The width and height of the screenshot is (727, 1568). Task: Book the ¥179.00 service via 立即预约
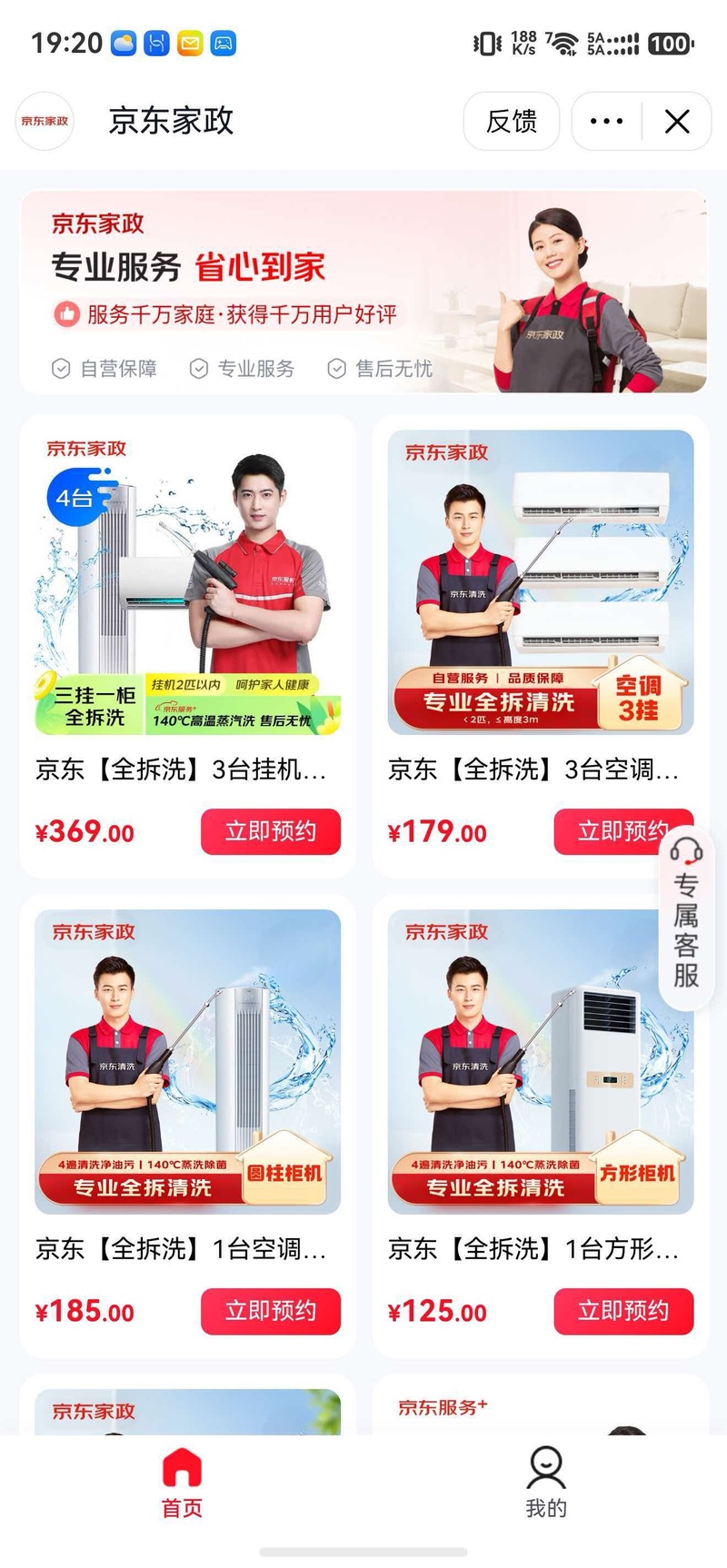(x=623, y=831)
